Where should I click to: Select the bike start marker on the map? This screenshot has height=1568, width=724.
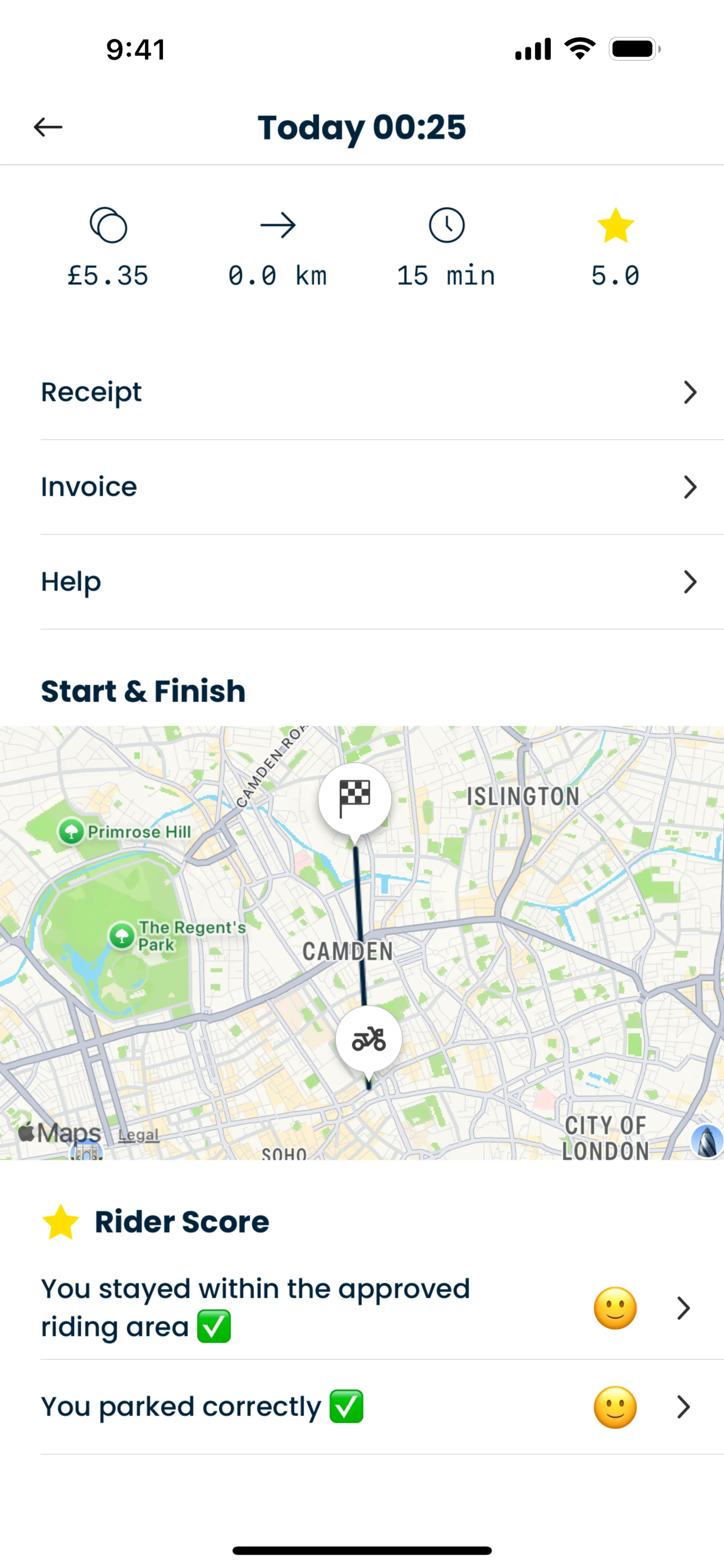click(x=368, y=1039)
